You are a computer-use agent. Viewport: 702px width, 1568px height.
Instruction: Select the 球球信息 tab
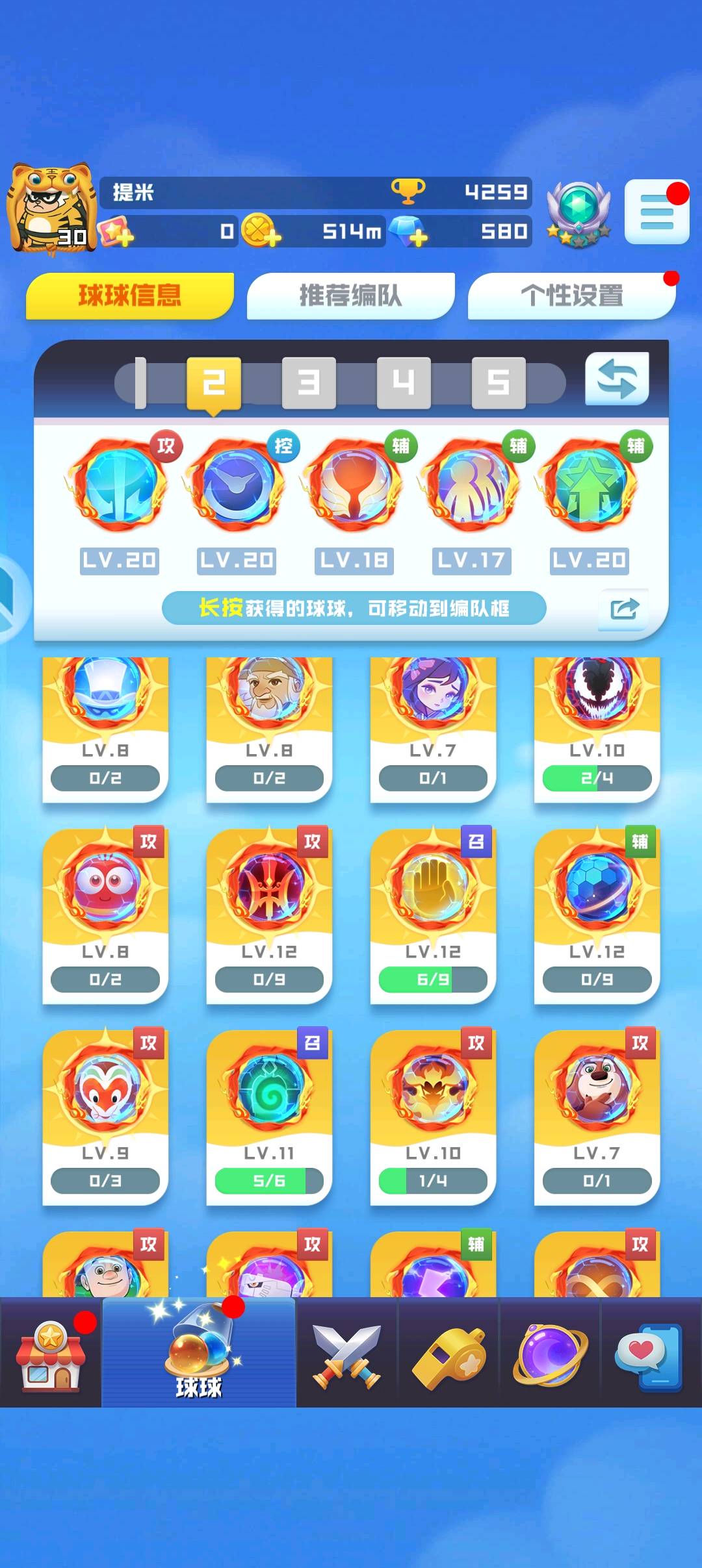point(129,296)
